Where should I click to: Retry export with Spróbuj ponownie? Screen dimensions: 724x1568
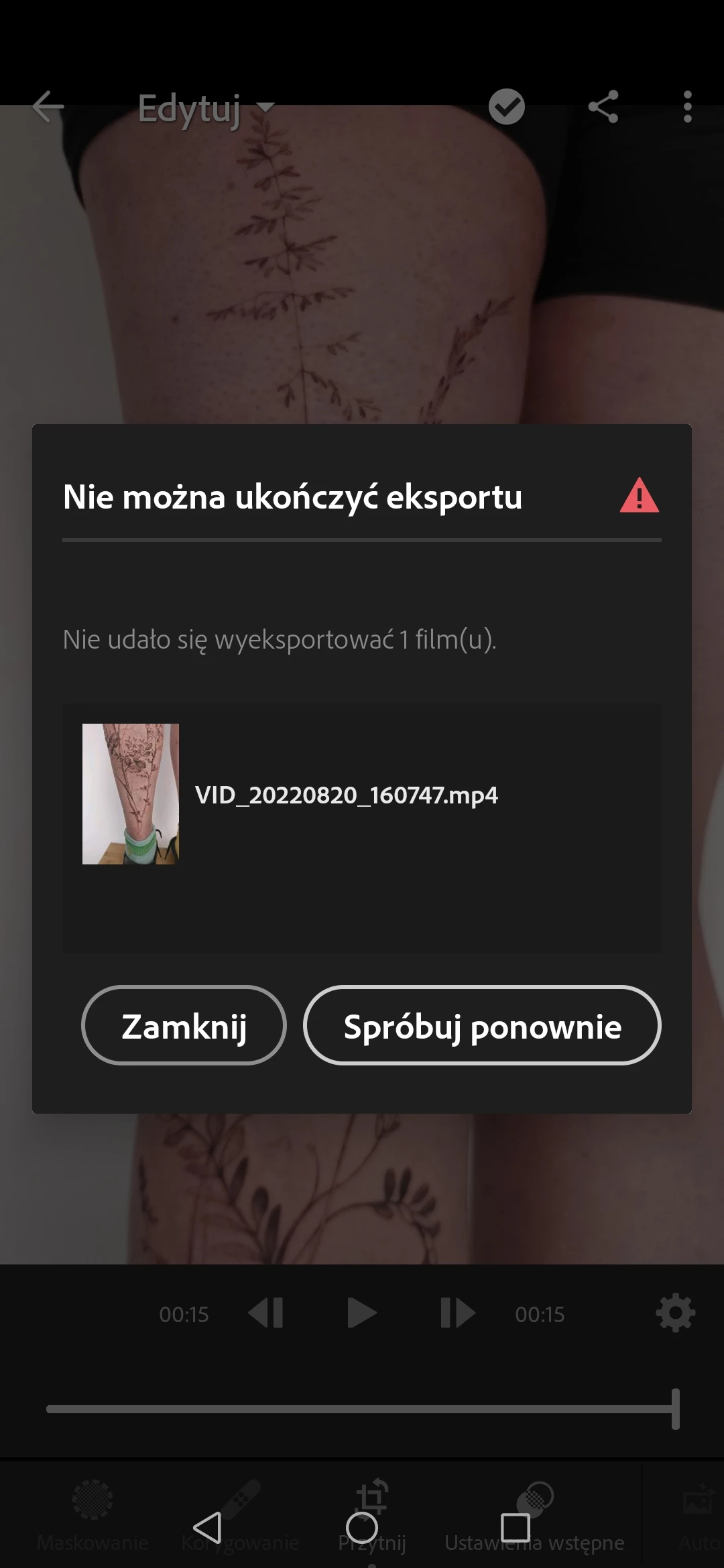pyautogui.click(x=482, y=1025)
